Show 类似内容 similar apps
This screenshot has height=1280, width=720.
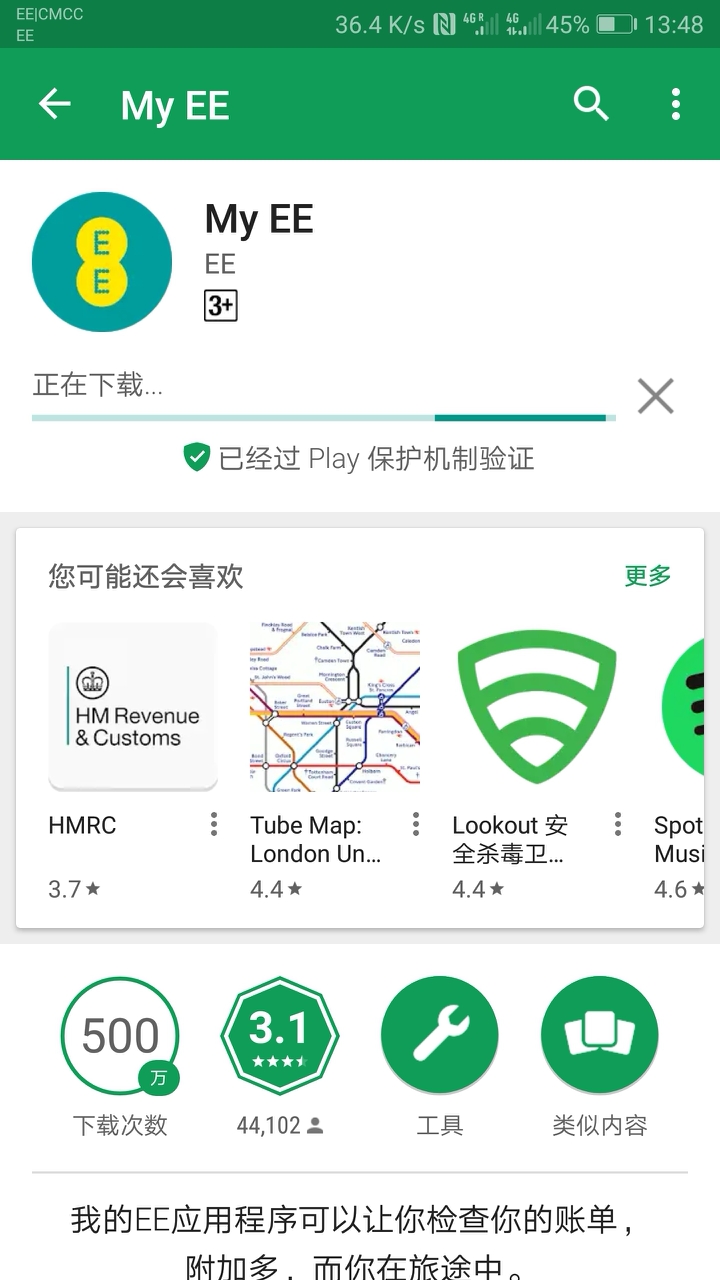(599, 1036)
